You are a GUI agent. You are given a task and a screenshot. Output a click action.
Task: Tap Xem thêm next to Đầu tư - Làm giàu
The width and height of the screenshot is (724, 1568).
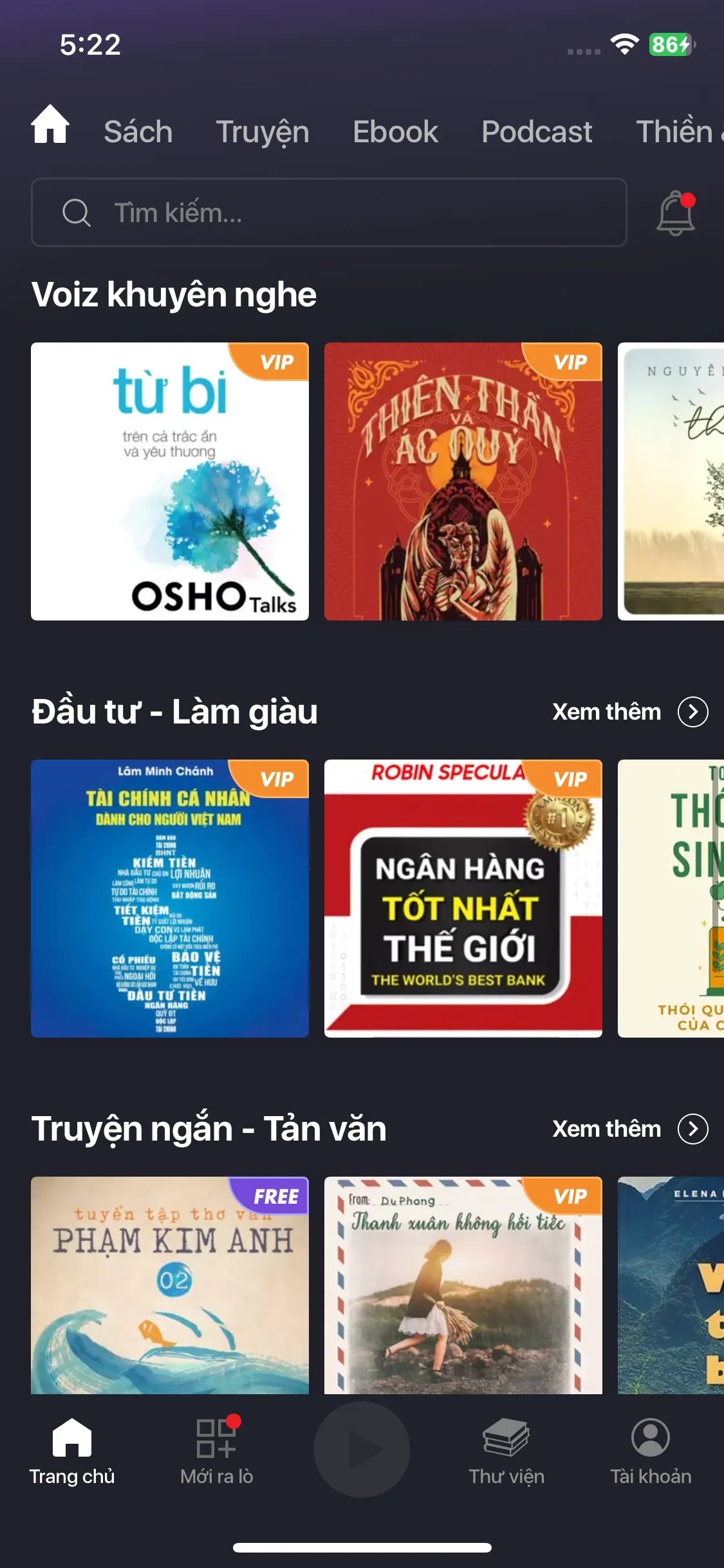pyautogui.click(x=629, y=712)
